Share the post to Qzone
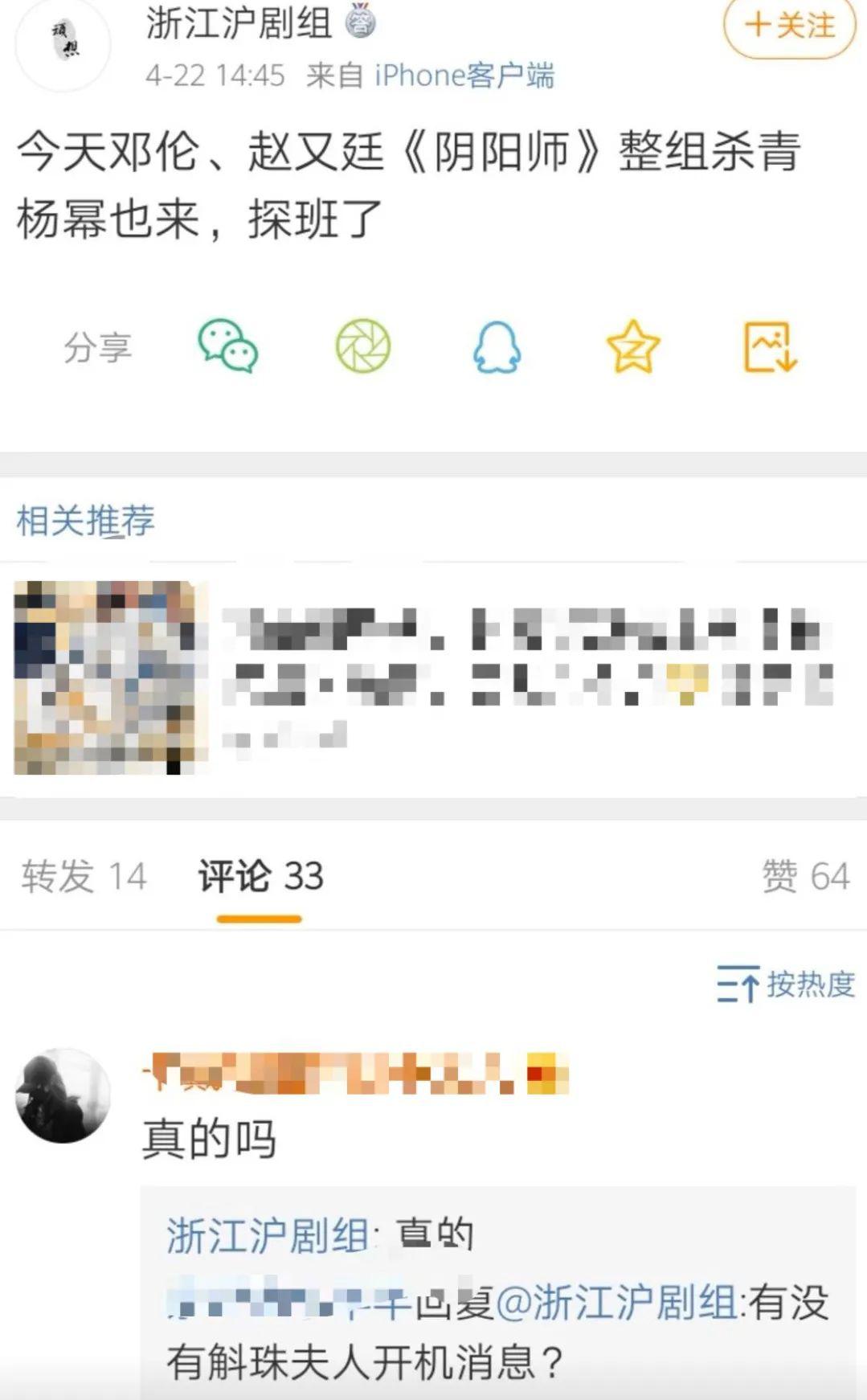 tap(633, 347)
